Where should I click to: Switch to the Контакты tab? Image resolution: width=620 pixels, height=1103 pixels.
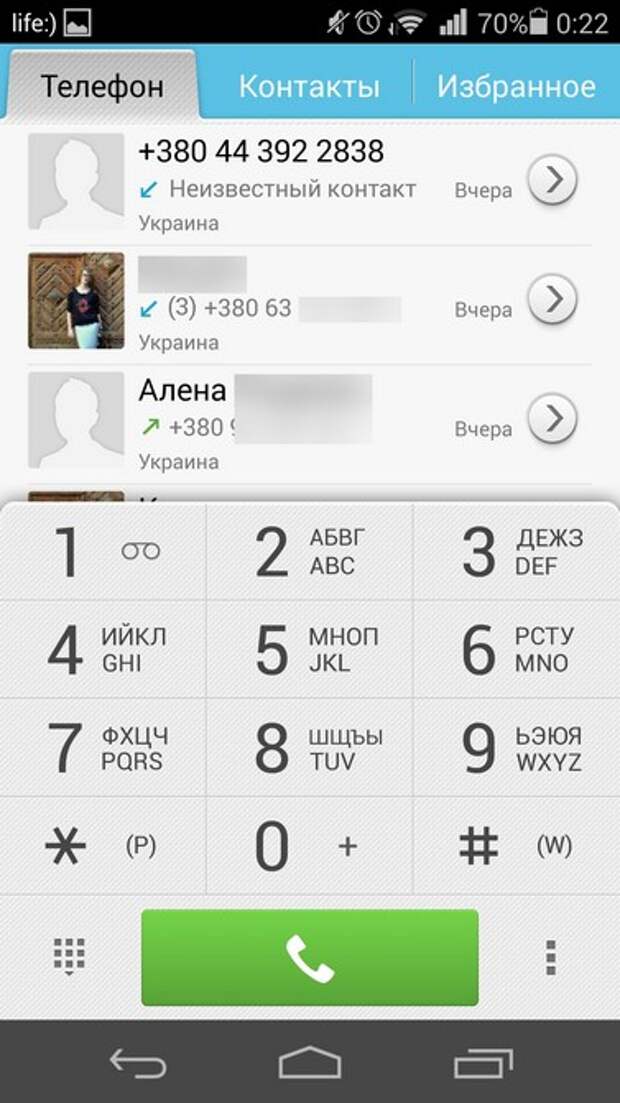308,86
